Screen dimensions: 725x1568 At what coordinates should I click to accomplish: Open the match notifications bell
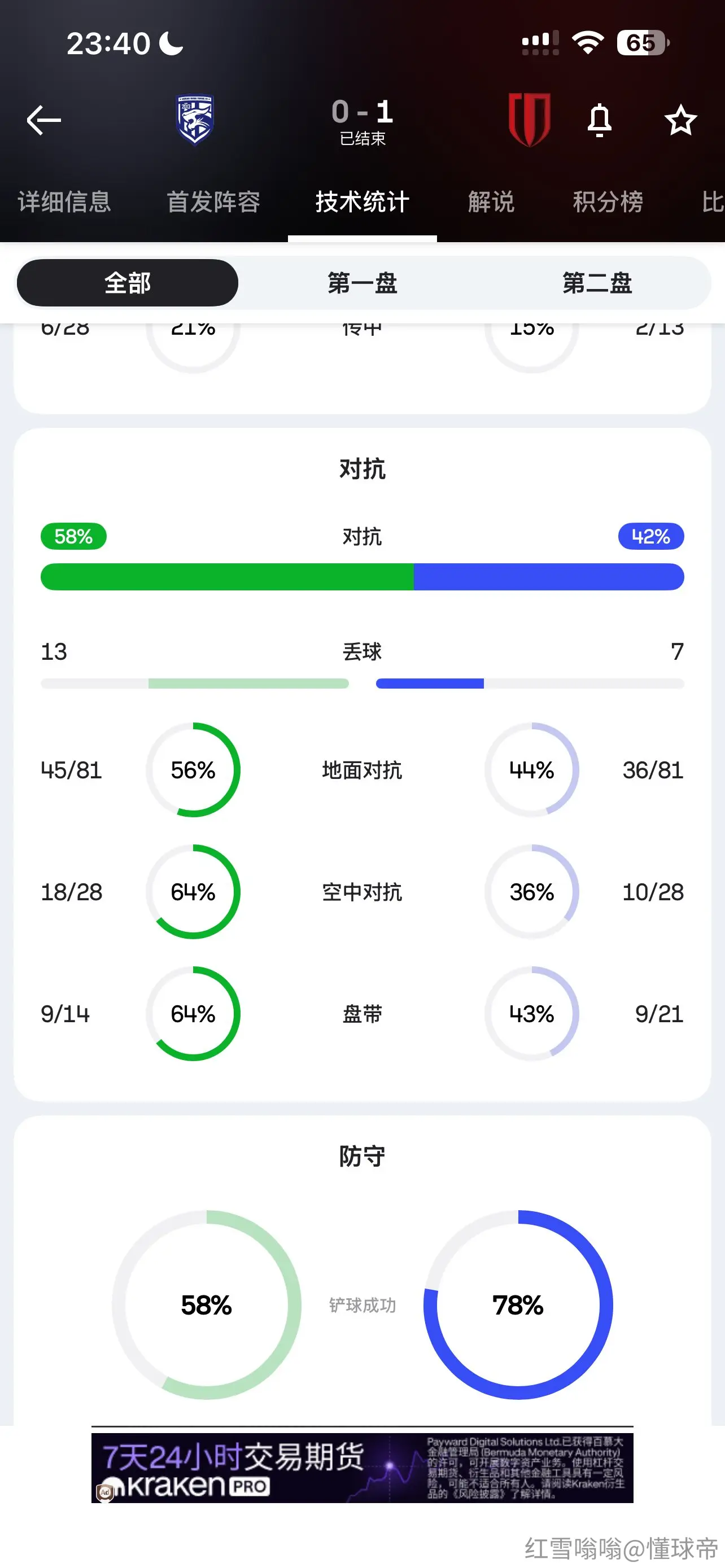point(599,120)
